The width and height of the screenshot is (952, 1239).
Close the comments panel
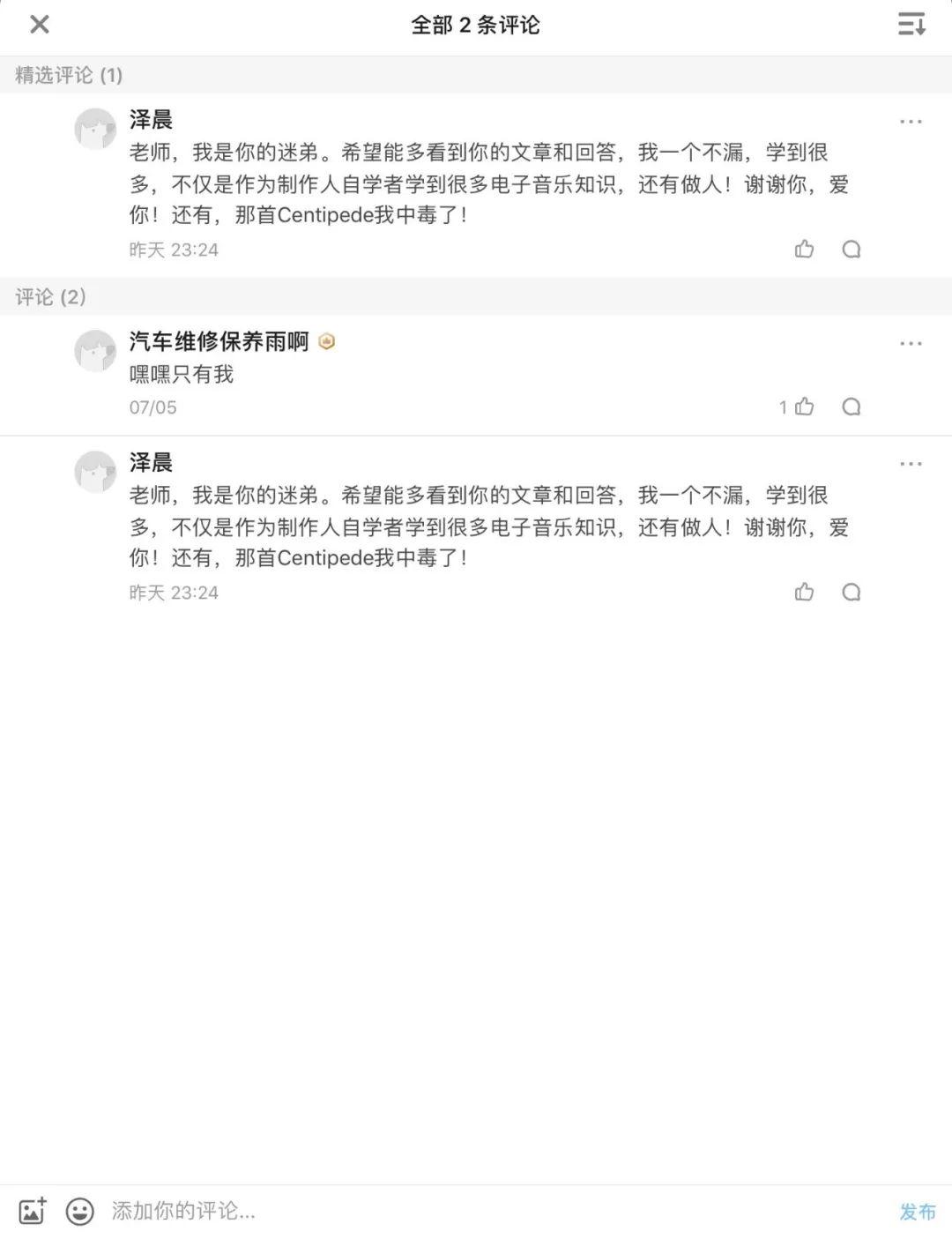(40, 25)
